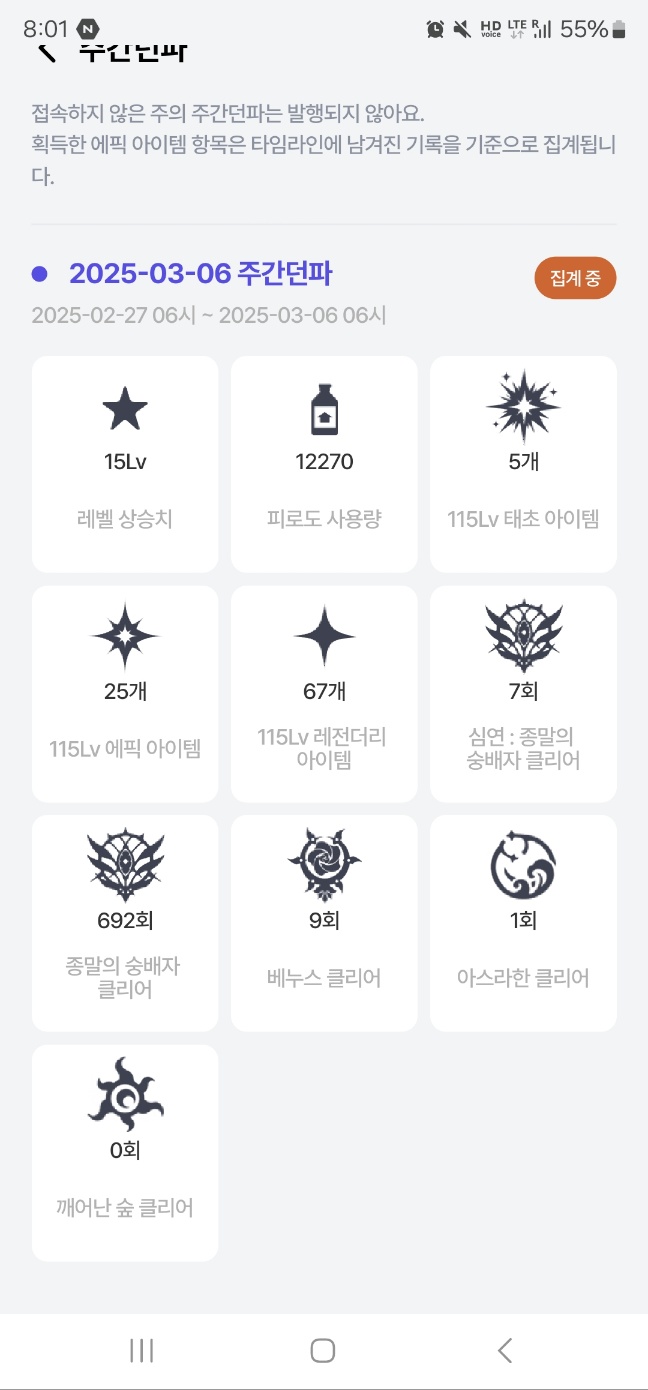
Task: Tap the system back button
Action: coord(504,1351)
